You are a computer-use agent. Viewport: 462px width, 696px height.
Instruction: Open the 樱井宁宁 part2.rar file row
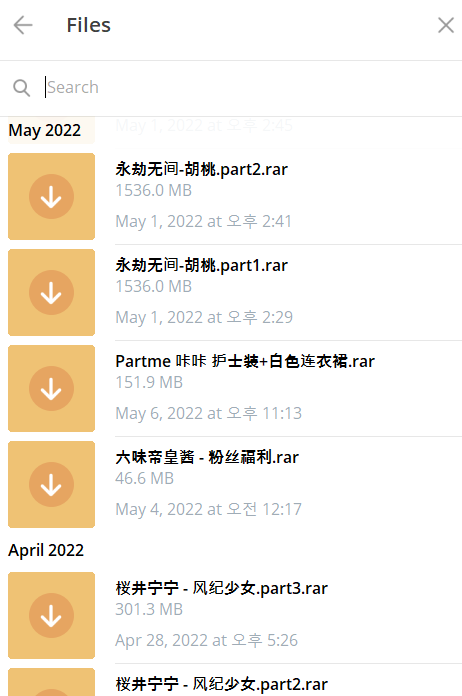tap(231, 682)
